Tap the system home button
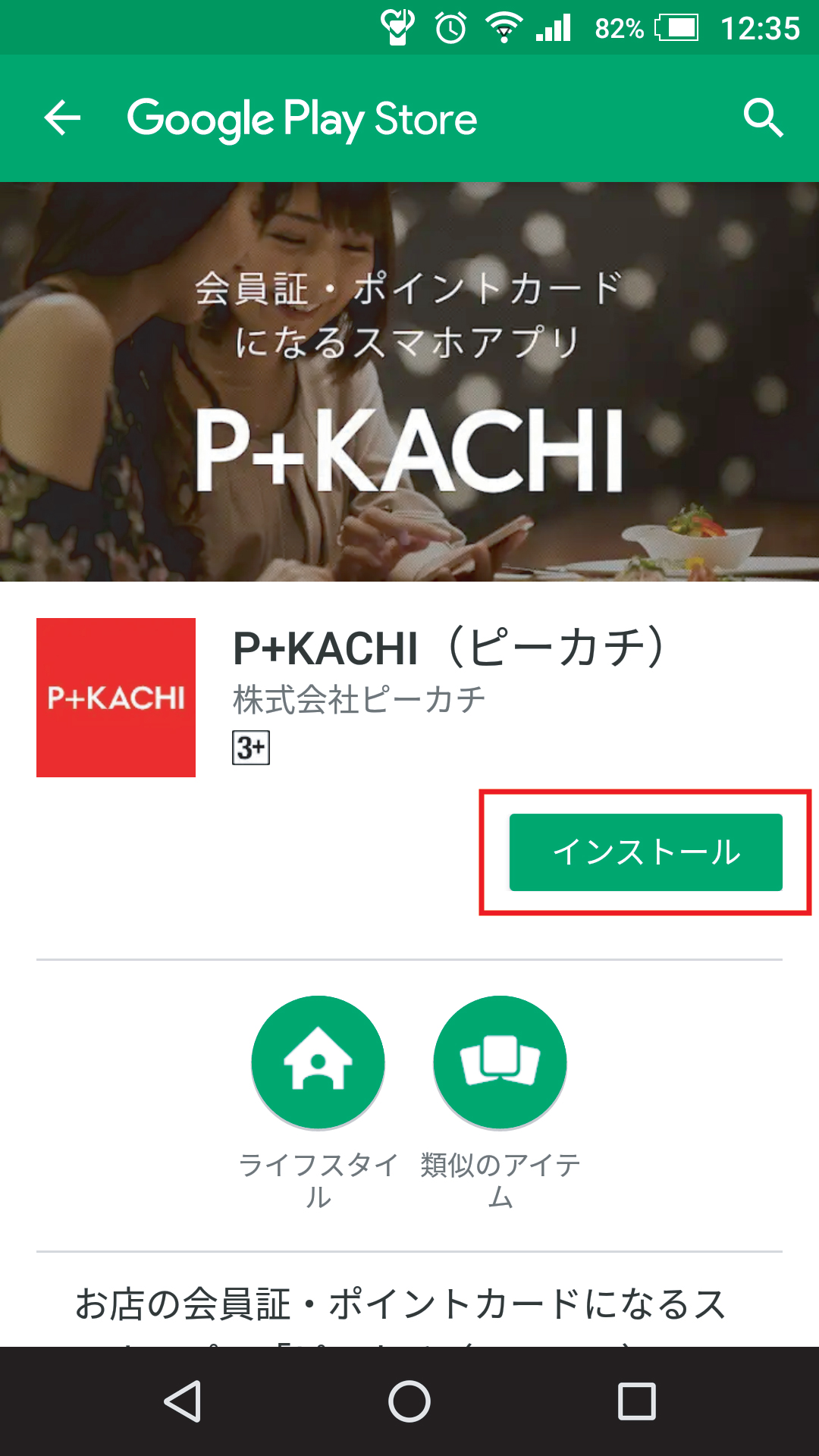This screenshot has height=1456, width=819. (x=409, y=1401)
